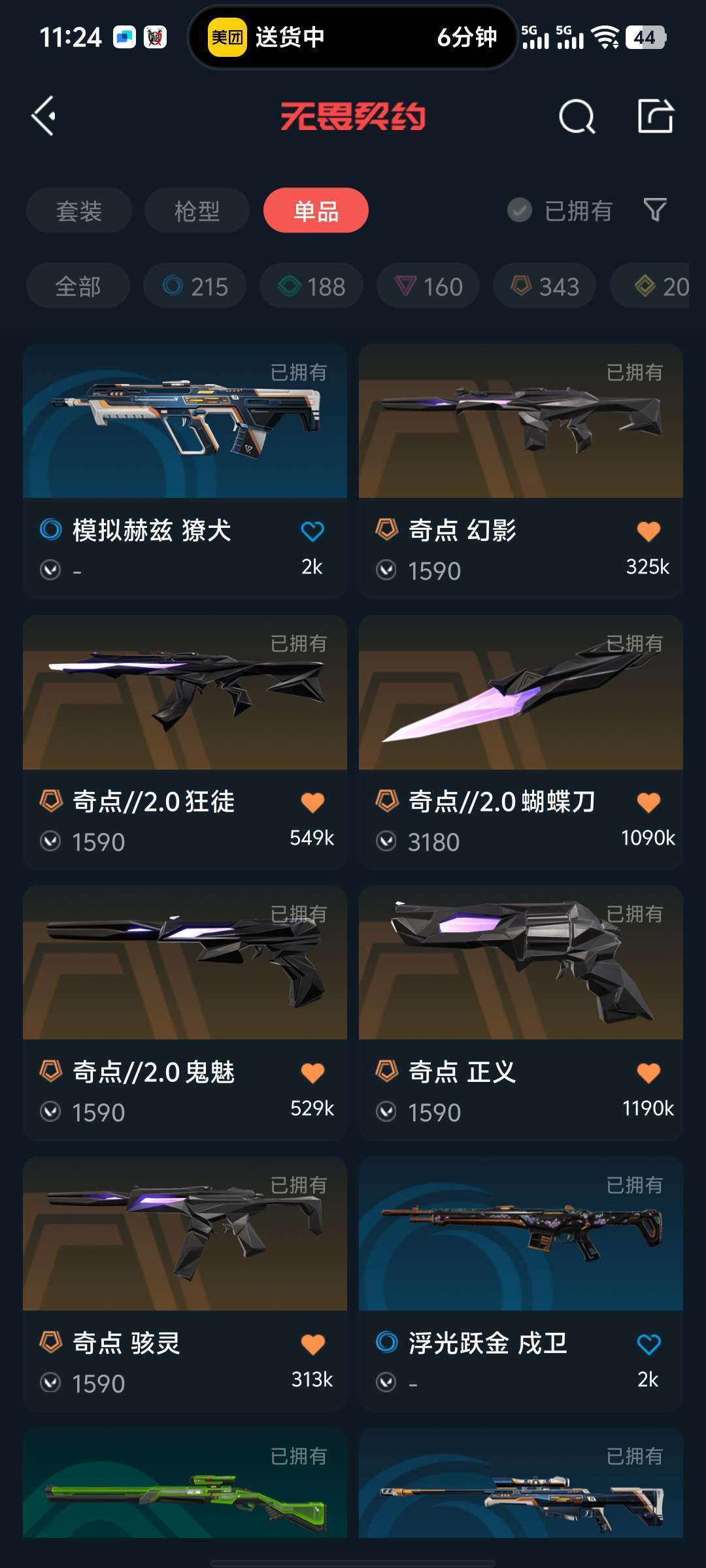Screen dimensions: 706x1568
Task: Tap the heart on 奇点//2.0 鬼魅
Action: click(312, 1073)
